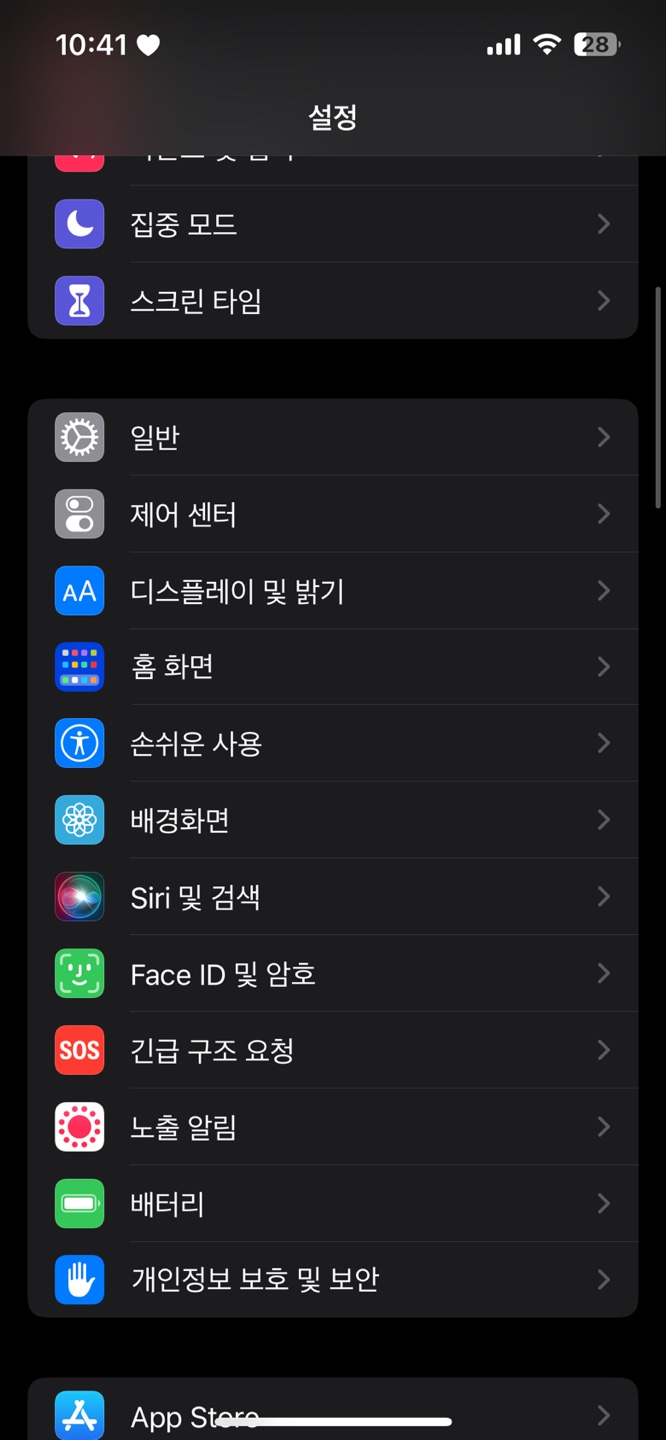The height and width of the screenshot is (1440, 666).
Task: Tap 손쉬운 사용 row
Action: (x=332, y=743)
